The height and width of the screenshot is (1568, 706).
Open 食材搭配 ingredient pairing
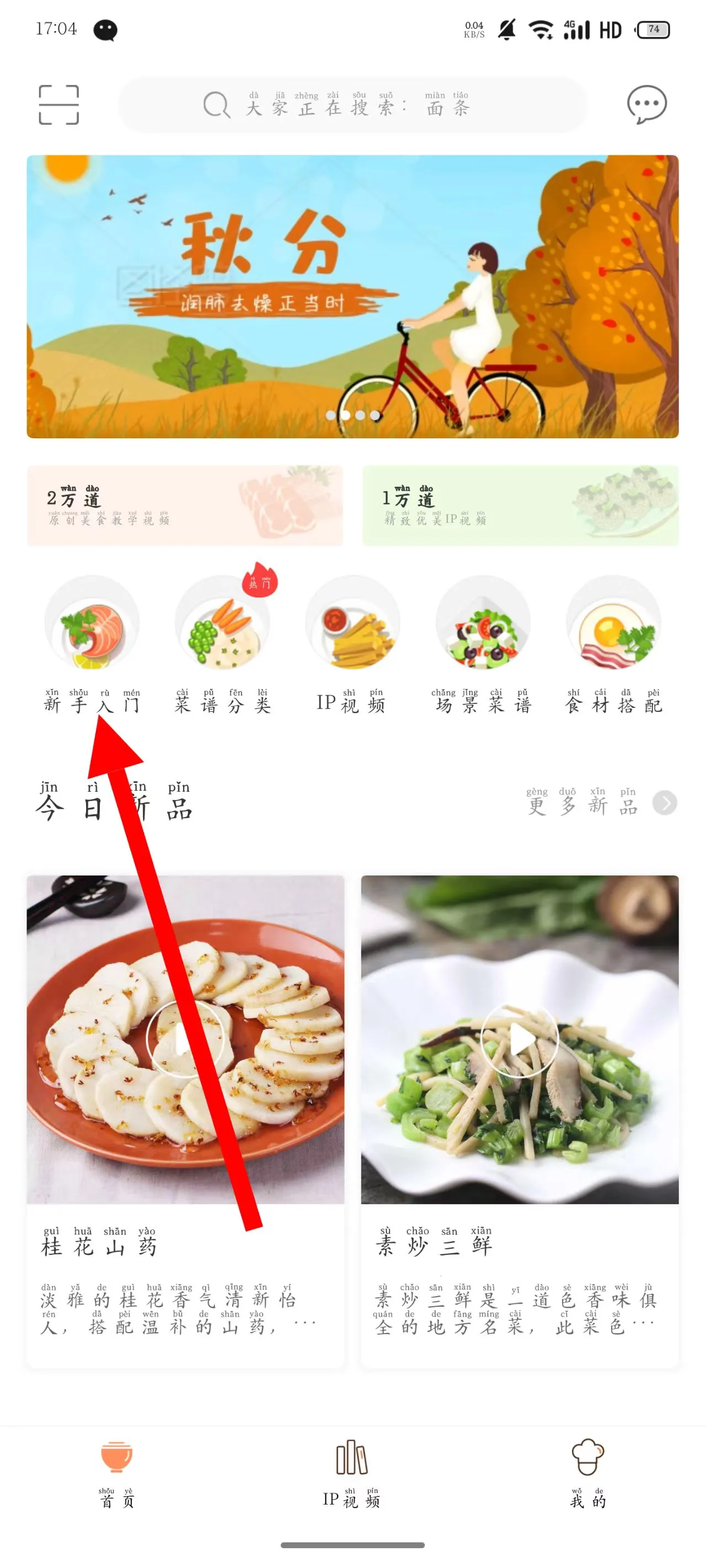(613, 644)
